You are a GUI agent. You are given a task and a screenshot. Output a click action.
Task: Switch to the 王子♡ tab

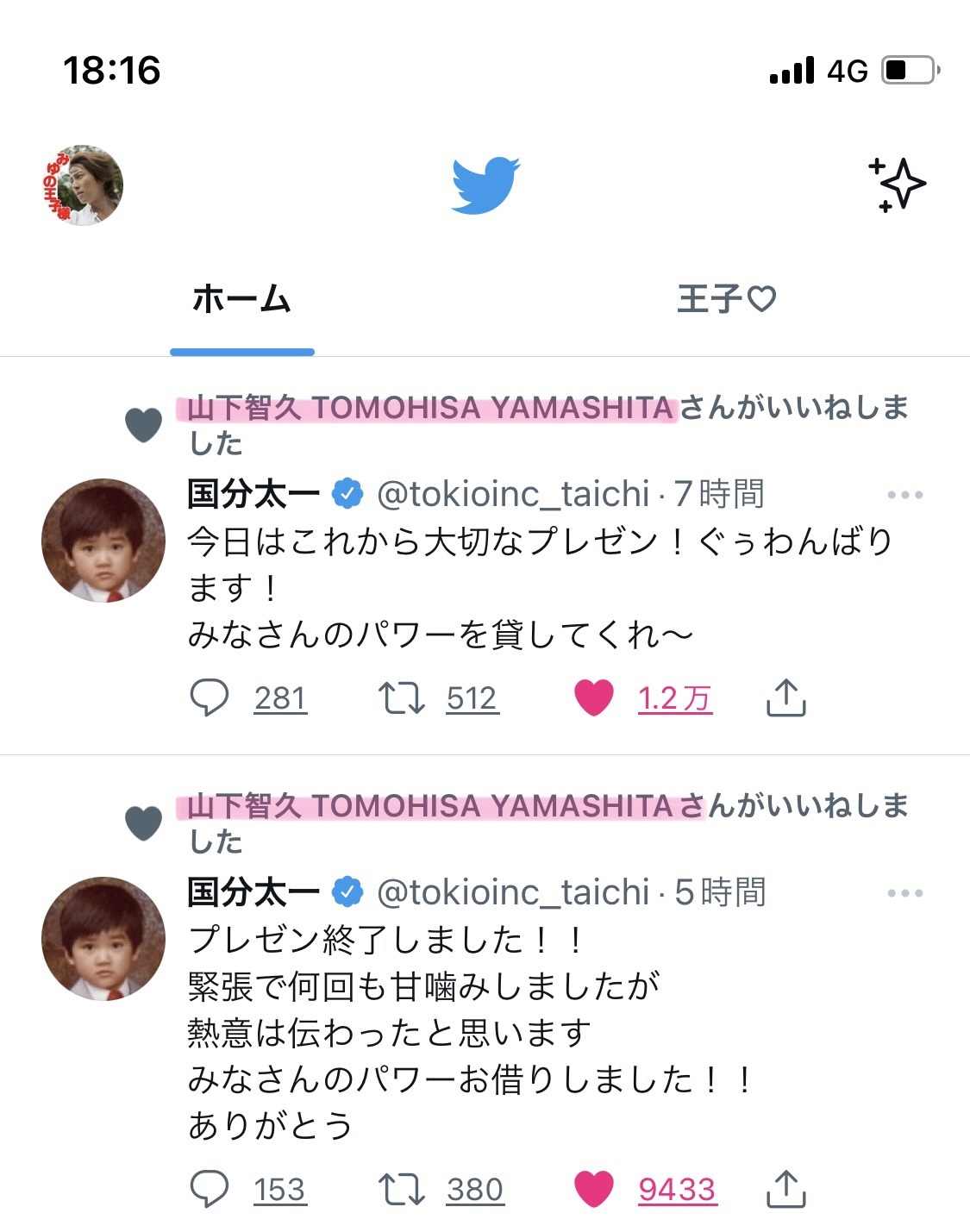click(x=726, y=300)
